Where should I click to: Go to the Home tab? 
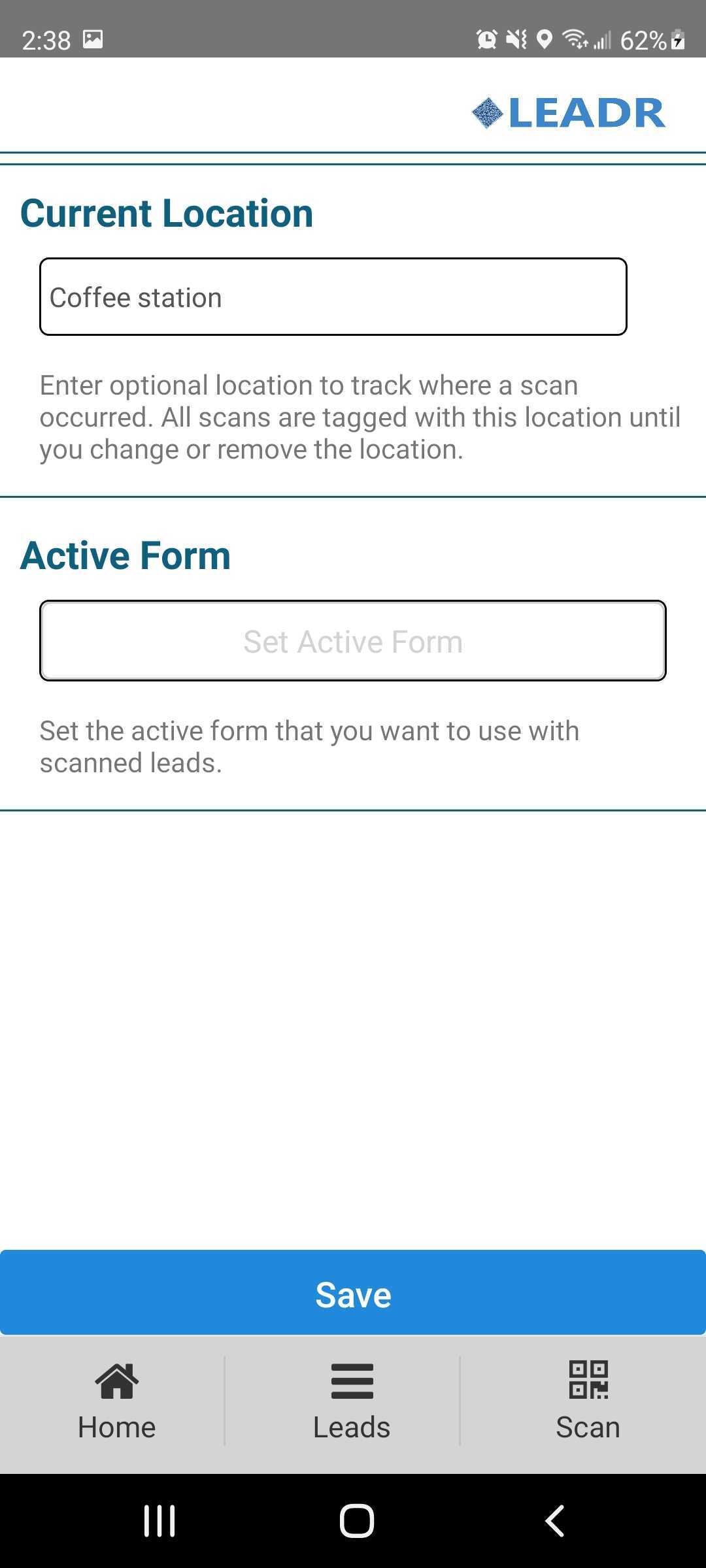point(117,1403)
